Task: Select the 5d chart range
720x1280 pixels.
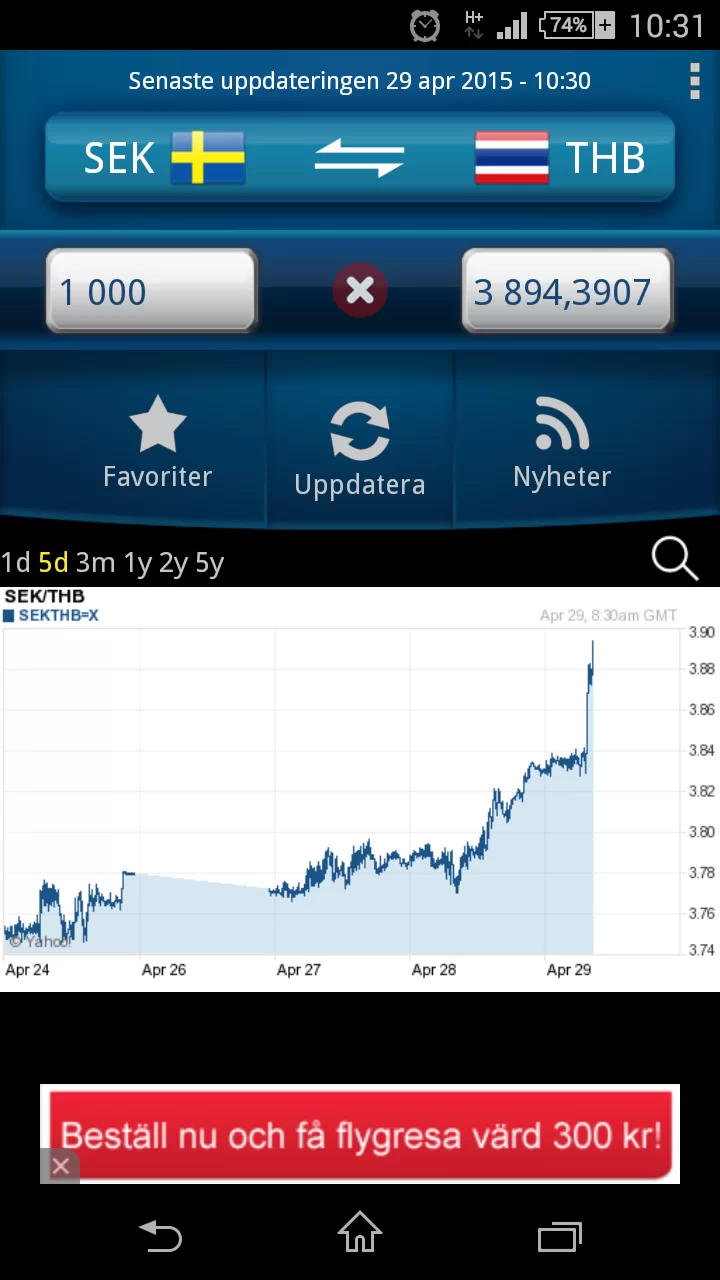Action: (53, 563)
